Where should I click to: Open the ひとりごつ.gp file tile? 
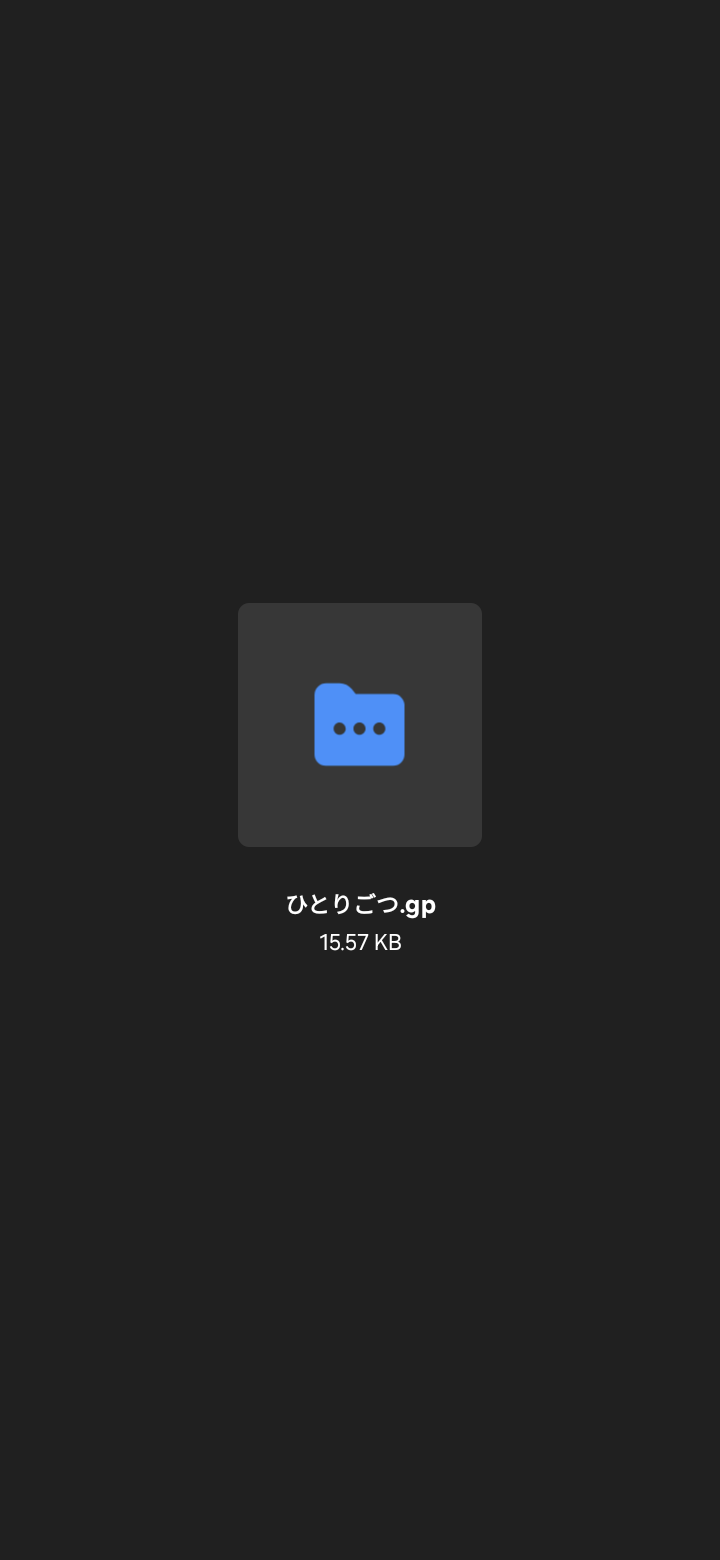pyautogui.click(x=360, y=725)
